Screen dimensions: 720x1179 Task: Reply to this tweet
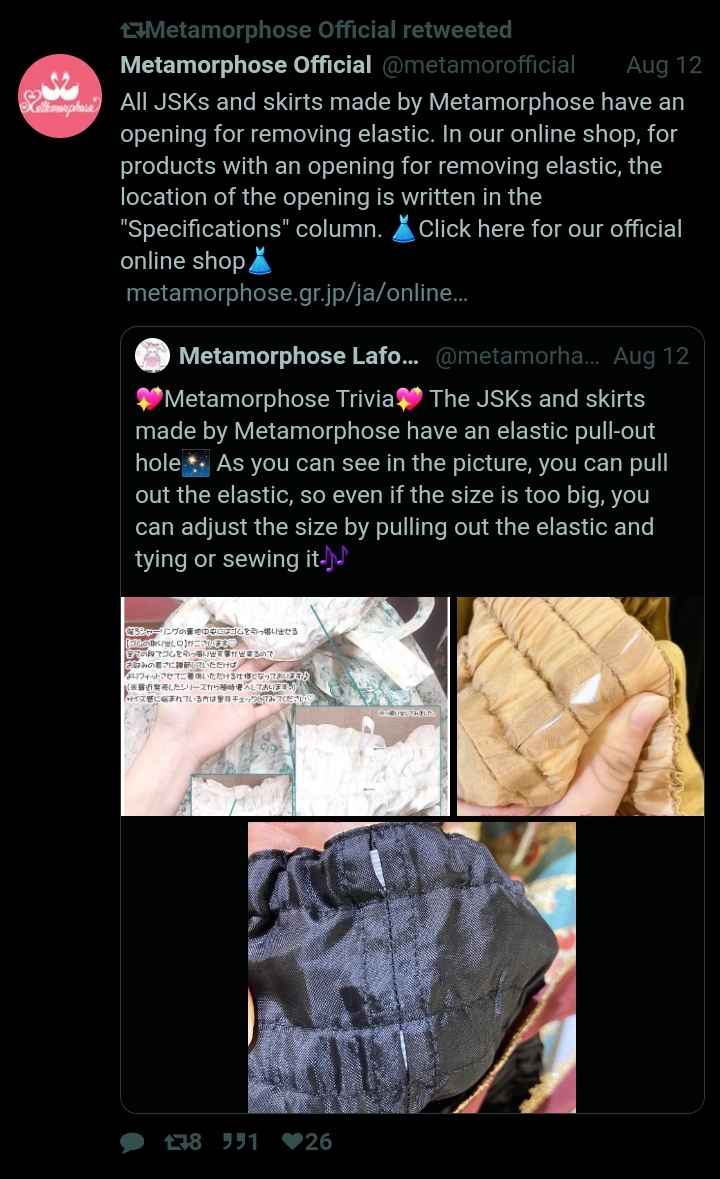[x=132, y=1142]
